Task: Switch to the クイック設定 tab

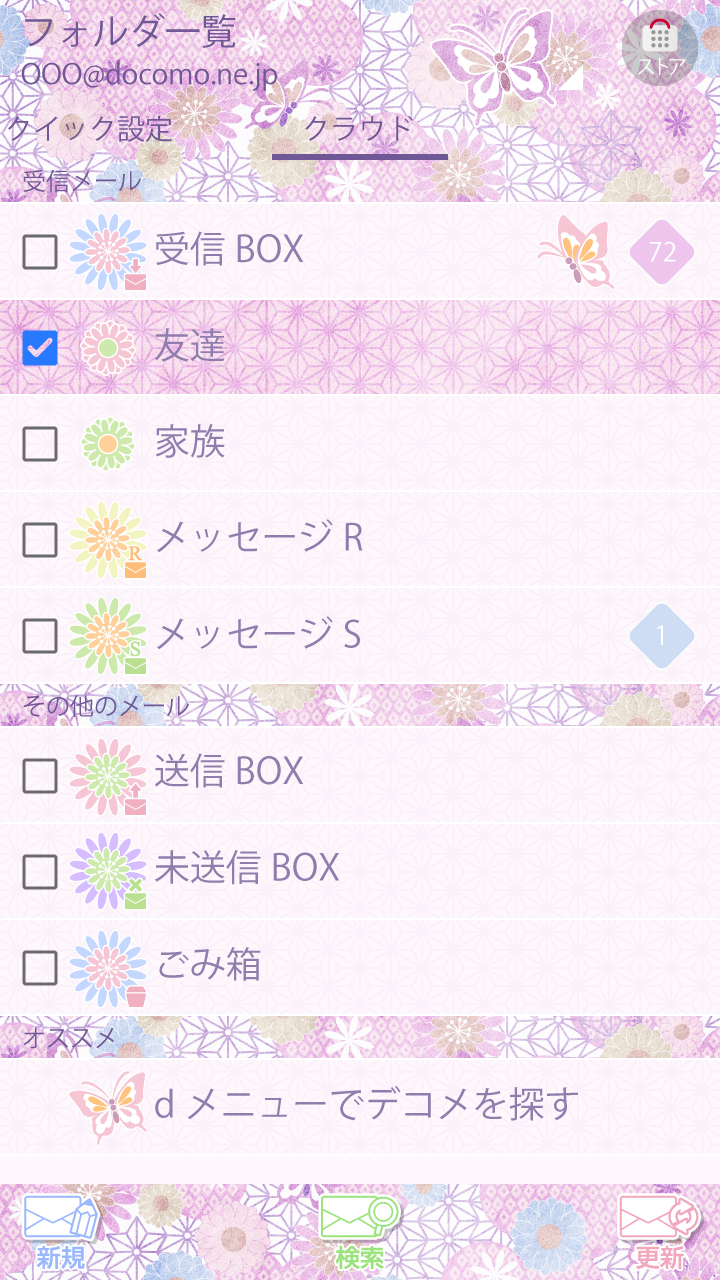Action: point(90,129)
